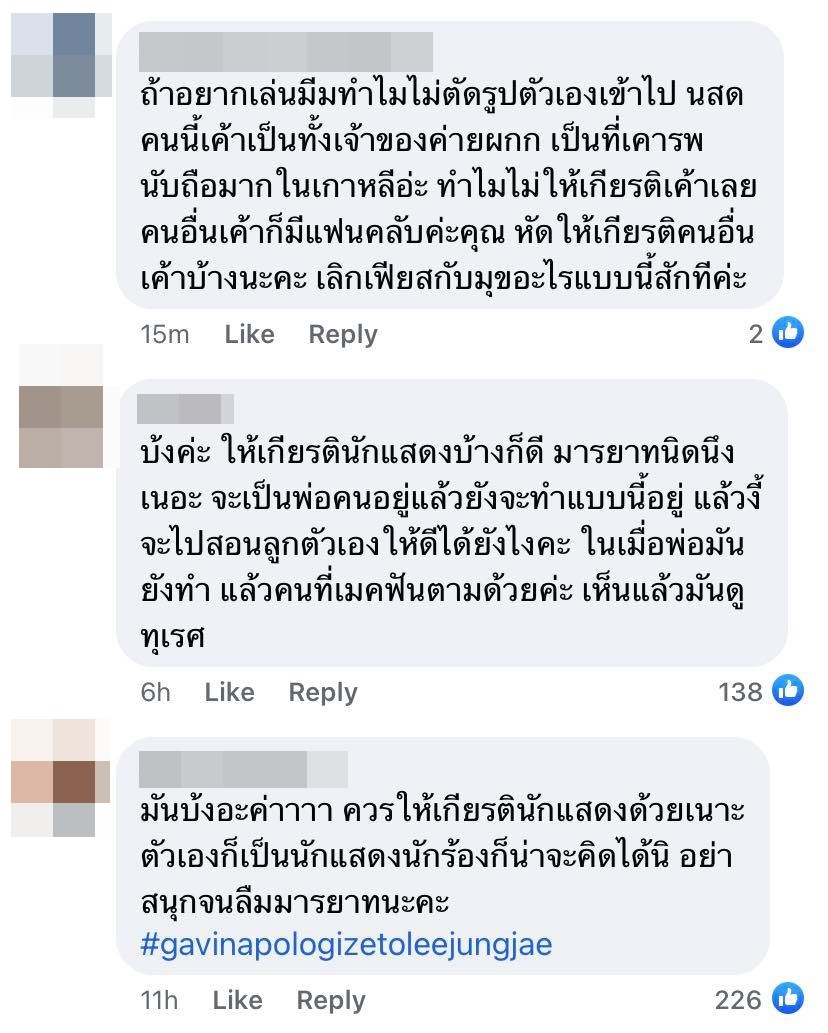
Task: Reply to the comment posted 11h ago
Action: 331,999
